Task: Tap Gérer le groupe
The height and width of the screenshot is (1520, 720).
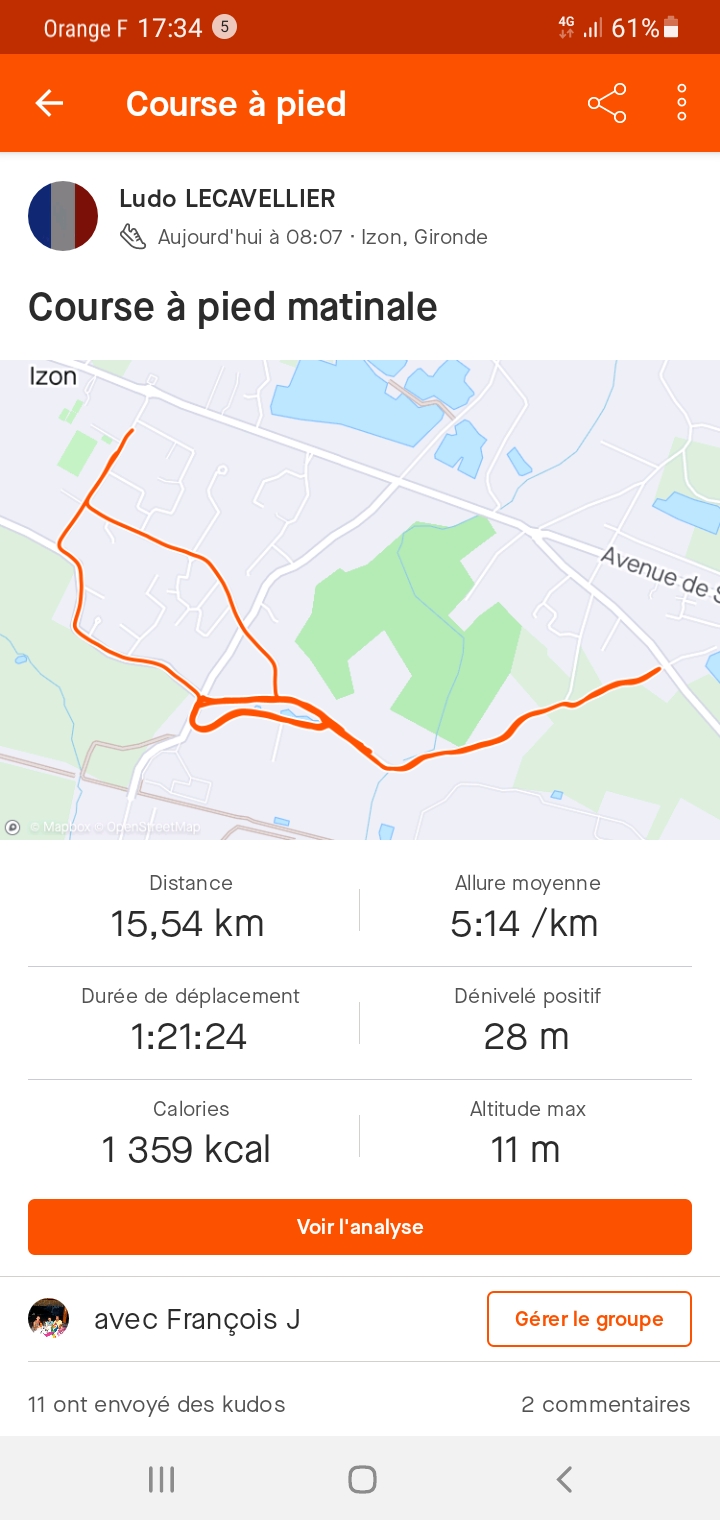Action: [x=589, y=1319]
